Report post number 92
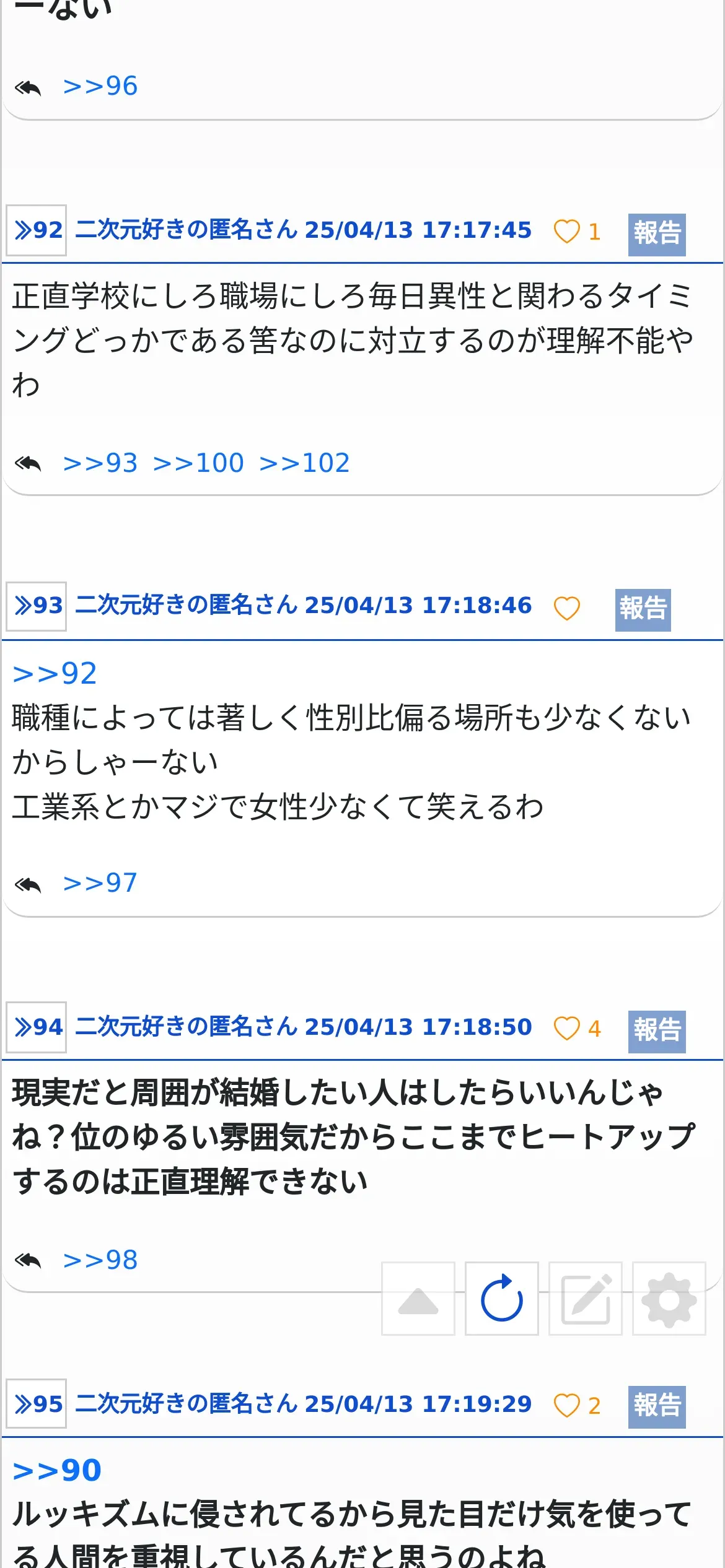The image size is (725, 1568). pos(656,234)
